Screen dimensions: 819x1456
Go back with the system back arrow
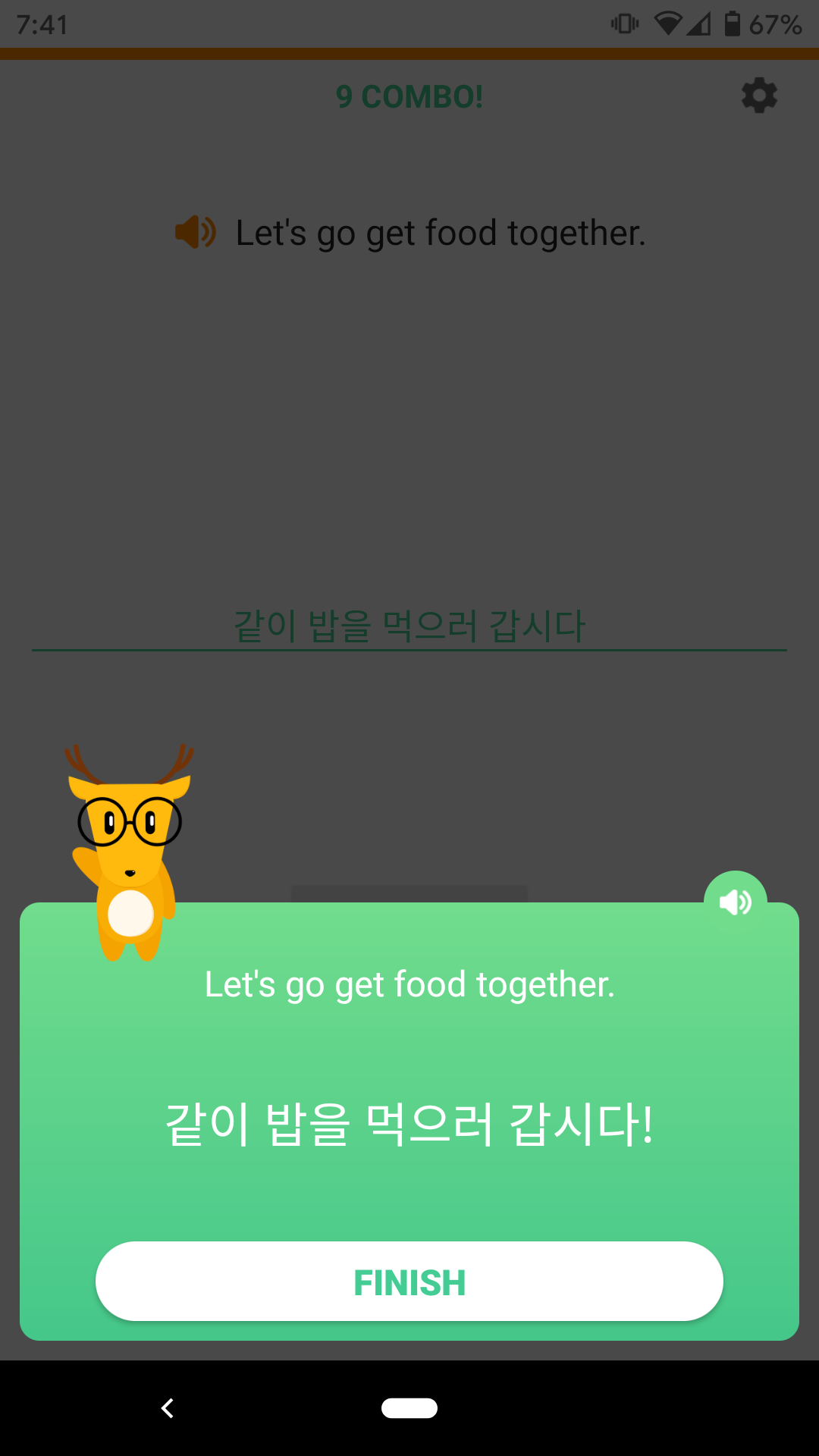tap(168, 1408)
